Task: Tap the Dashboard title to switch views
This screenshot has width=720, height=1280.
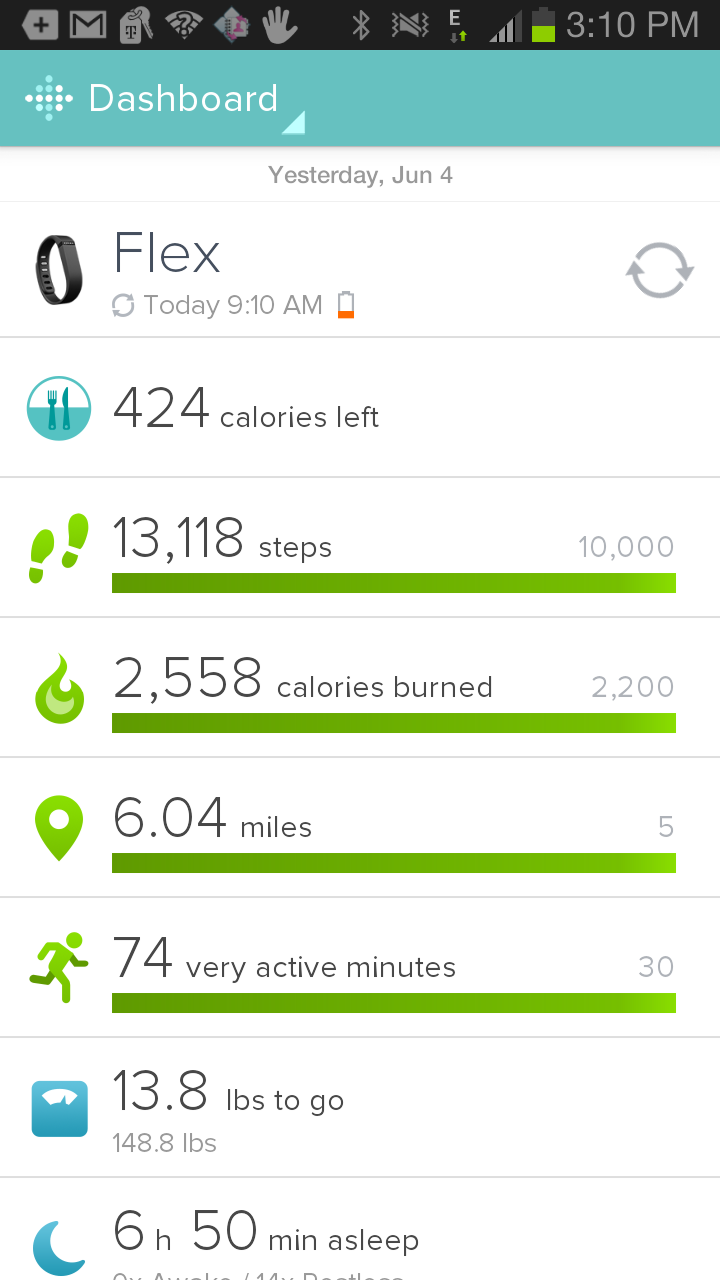Action: pos(184,98)
